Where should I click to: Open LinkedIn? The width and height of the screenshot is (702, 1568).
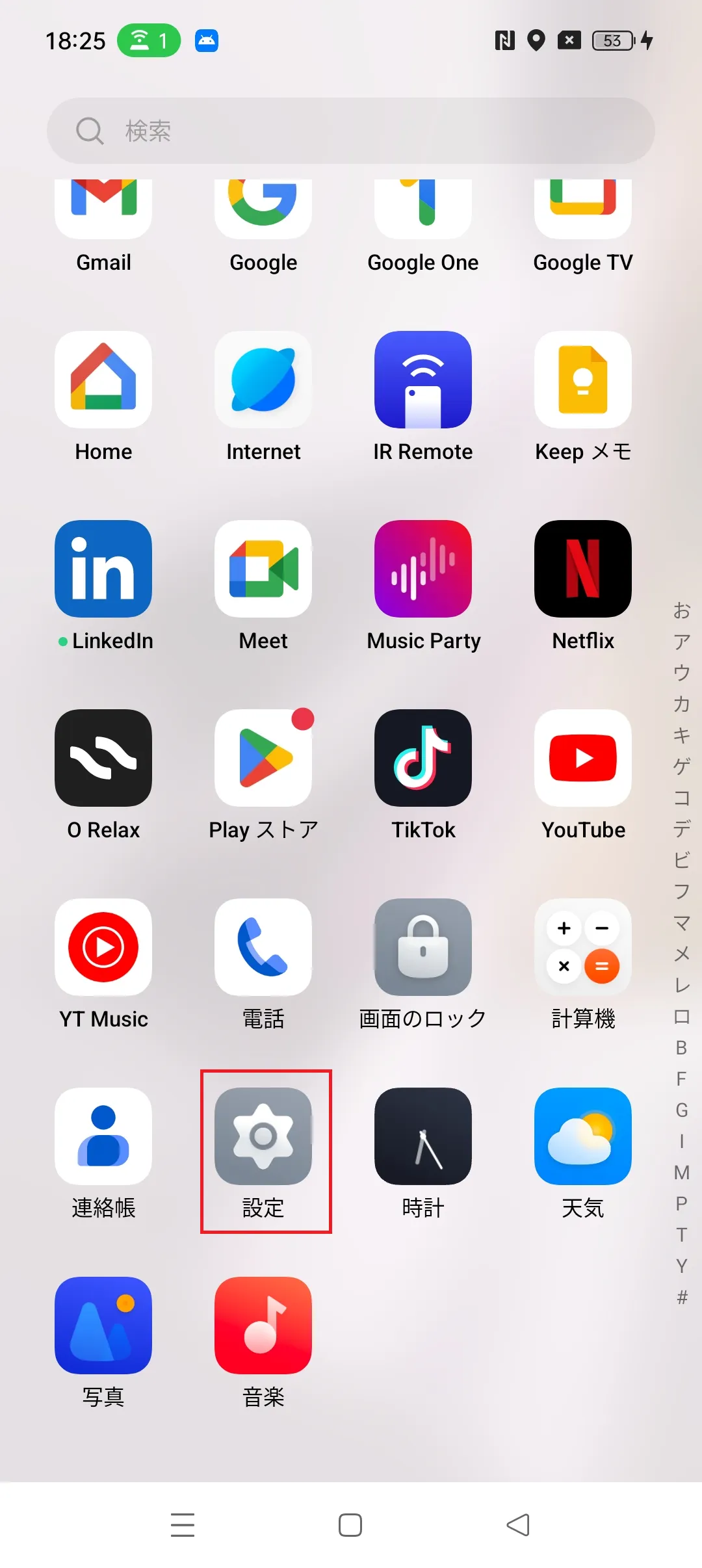coord(103,569)
